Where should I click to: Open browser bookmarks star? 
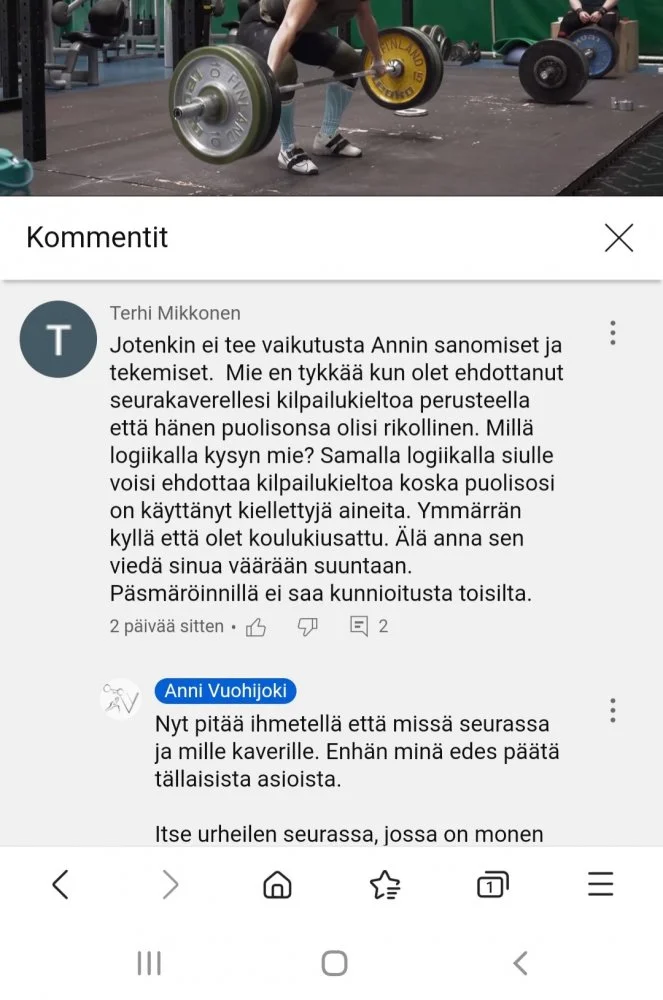pyautogui.click(x=385, y=884)
